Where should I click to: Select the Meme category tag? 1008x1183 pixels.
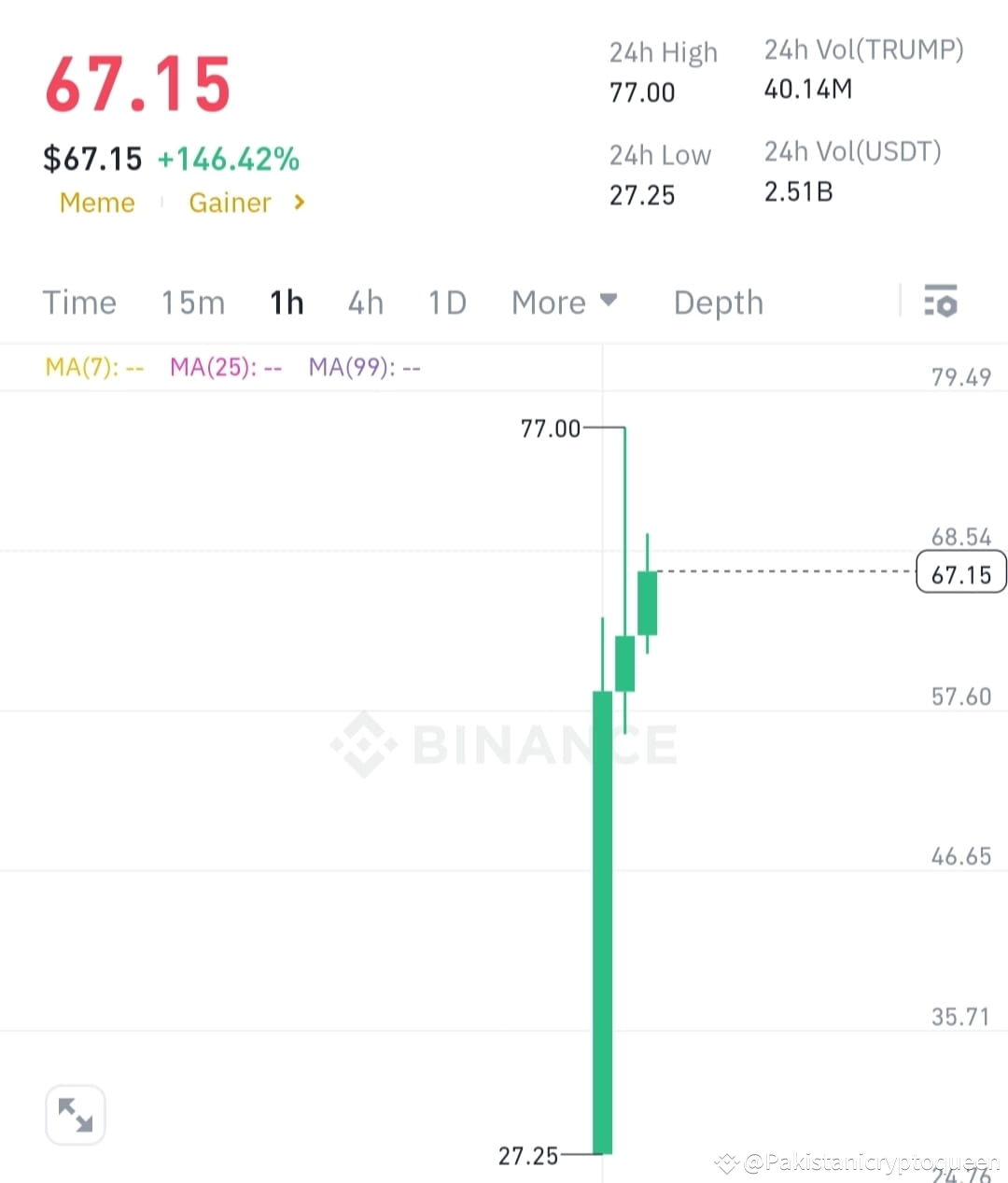pos(97,203)
